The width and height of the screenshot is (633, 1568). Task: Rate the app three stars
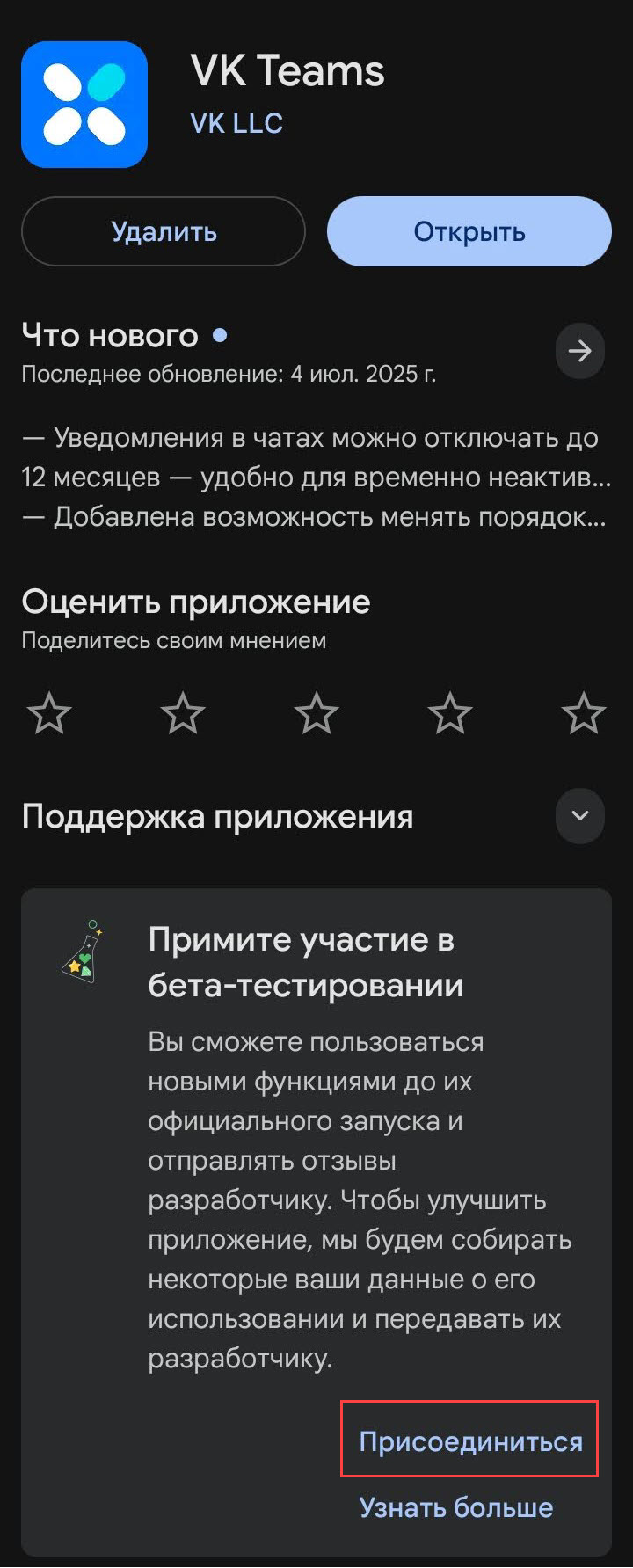point(316,712)
